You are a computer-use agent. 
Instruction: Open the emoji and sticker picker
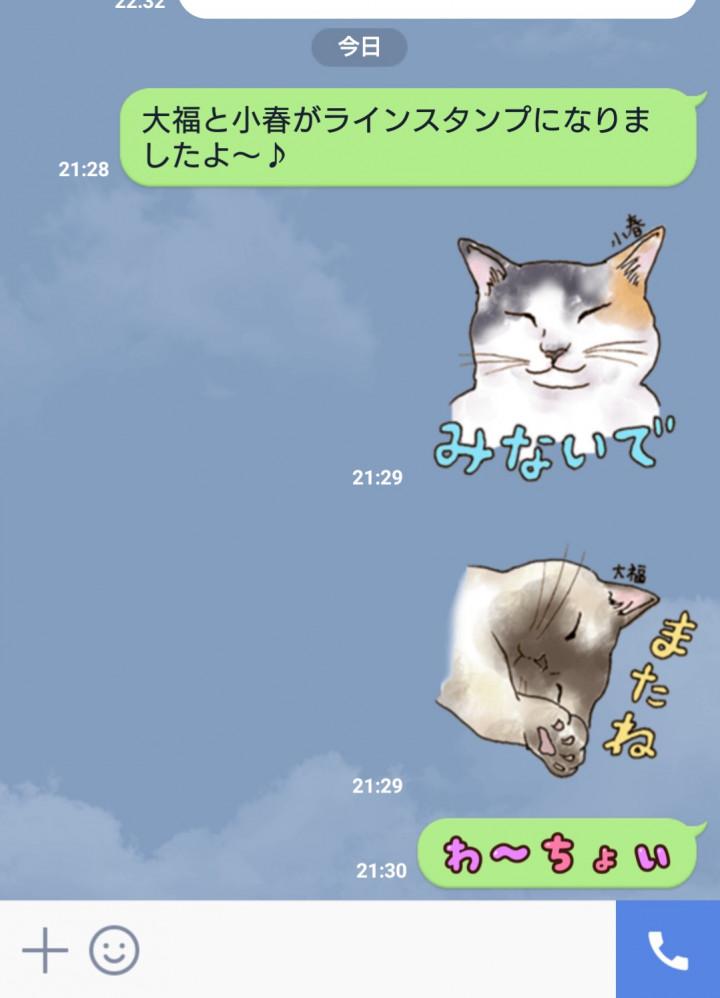pos(114,950)
